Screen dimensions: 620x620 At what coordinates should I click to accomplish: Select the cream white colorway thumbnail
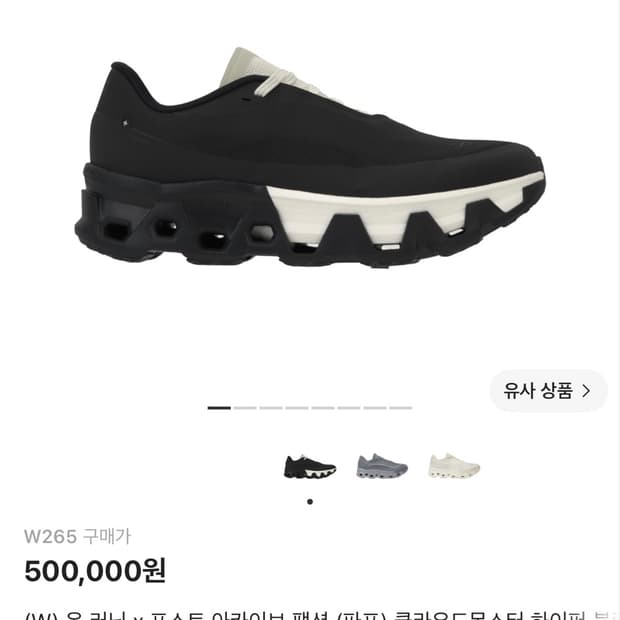(x=454, y=466)
